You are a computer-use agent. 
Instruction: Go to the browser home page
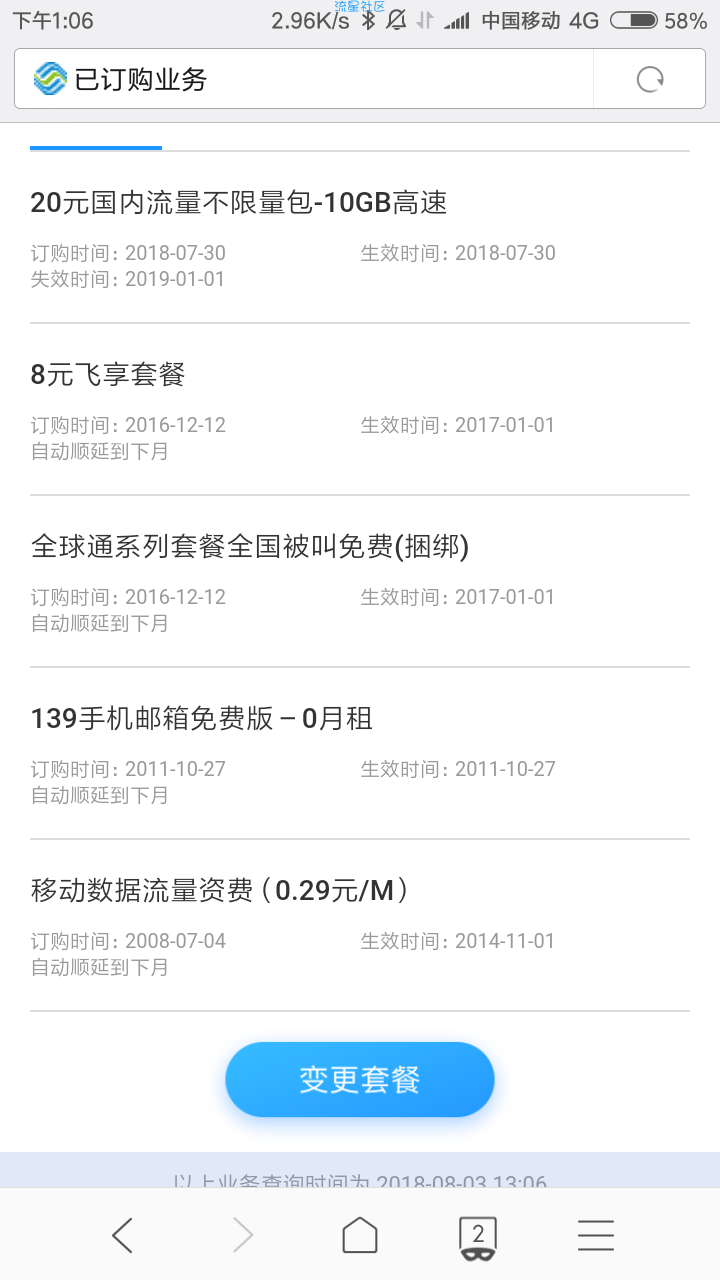360,1236
